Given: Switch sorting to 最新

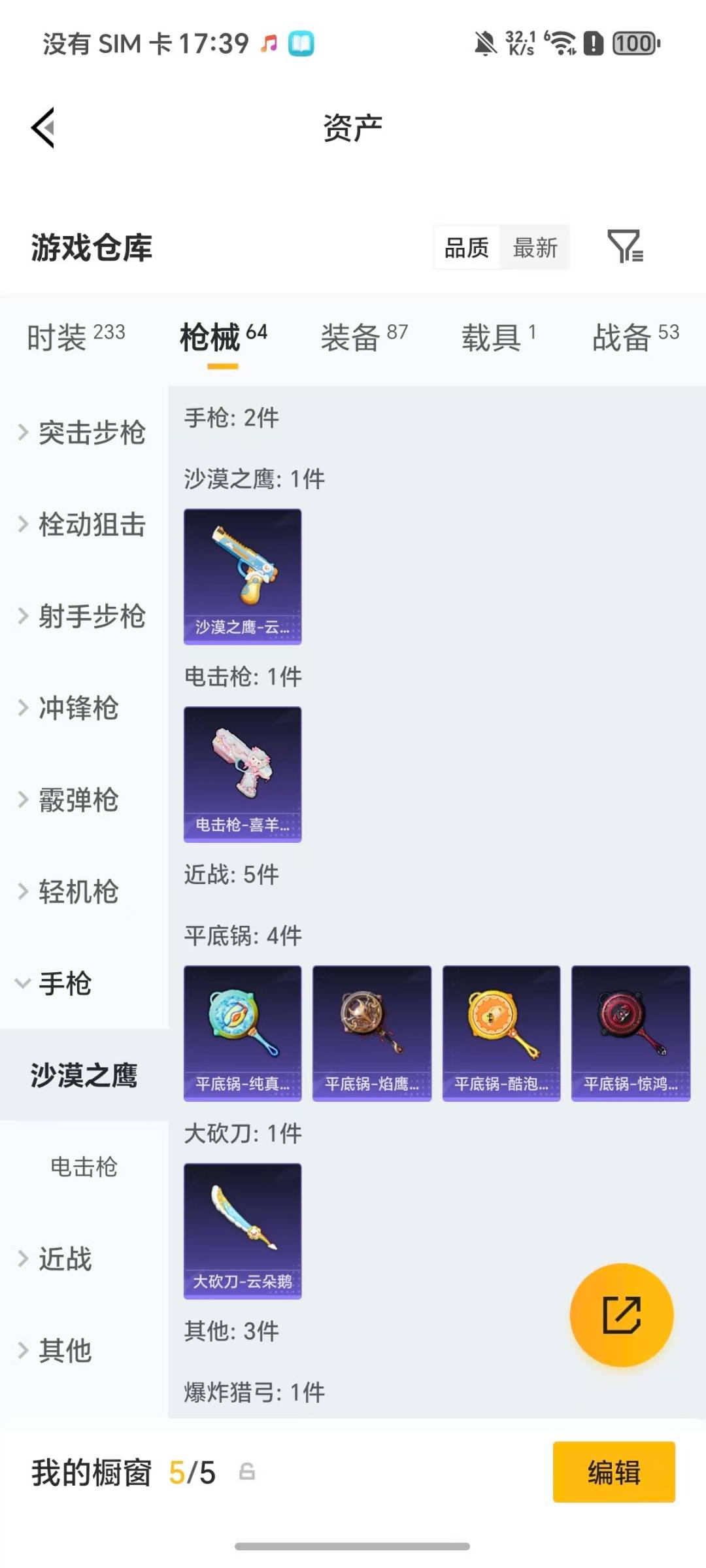Looking at the screenshot, I should coord(535,247).
